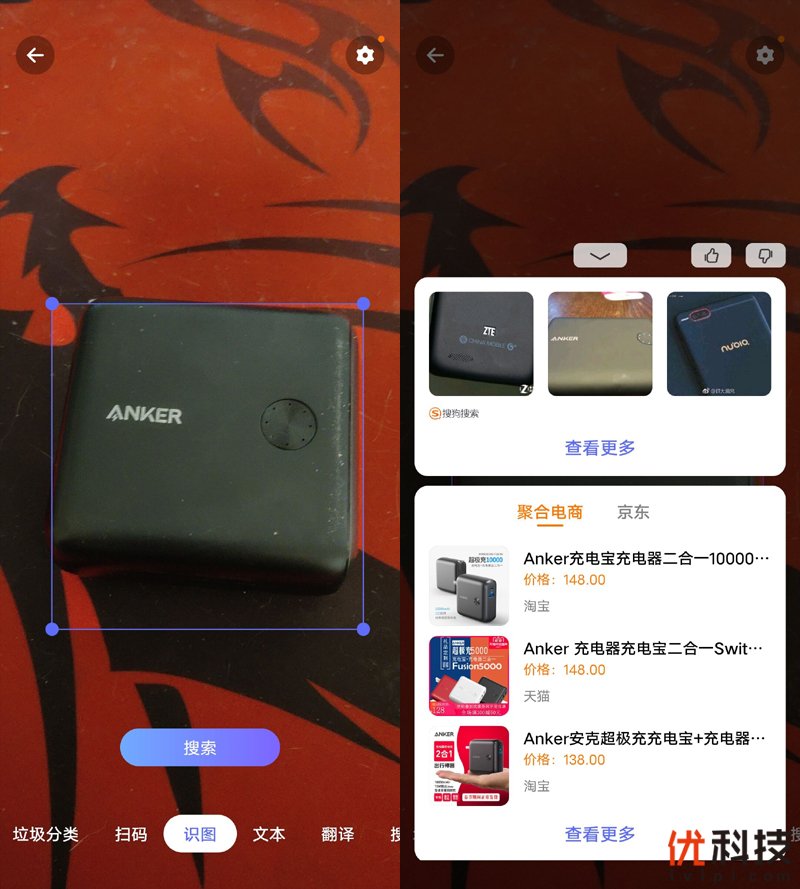Open the ZTE phone result thumbnail
The image size is (800, 889).
481,343
